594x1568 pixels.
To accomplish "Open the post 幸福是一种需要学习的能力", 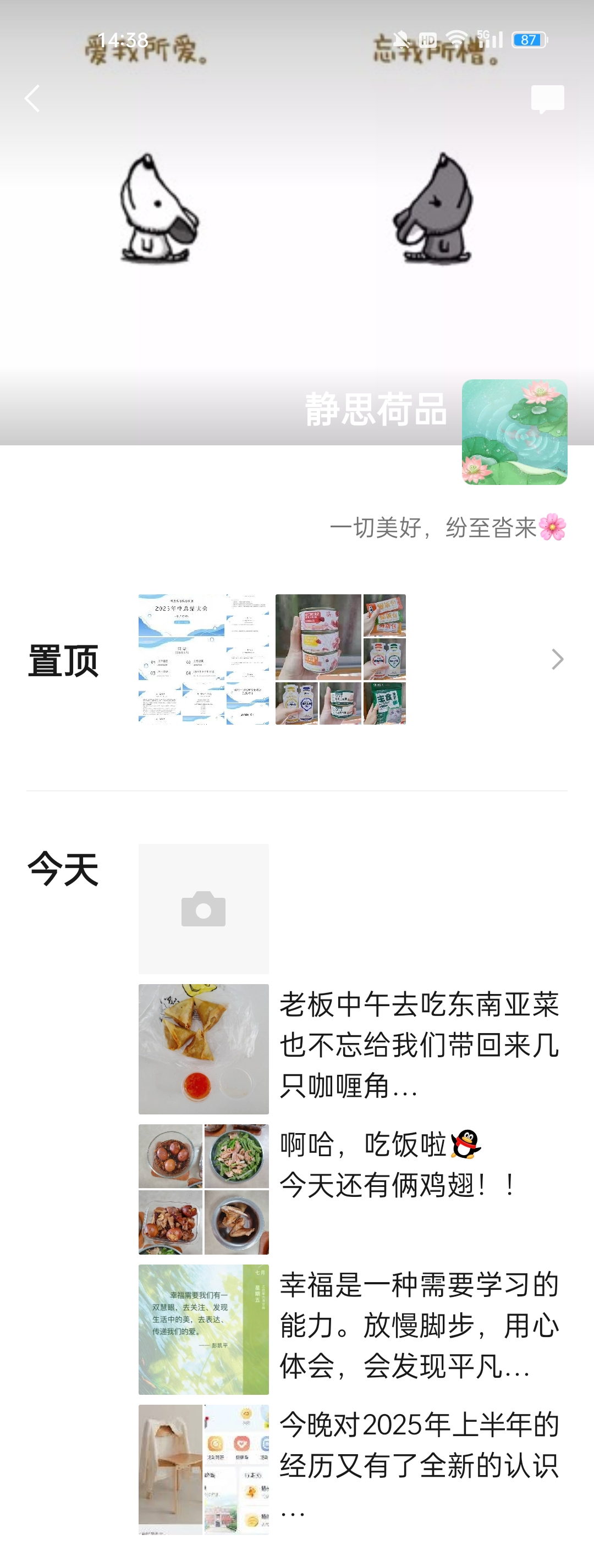I will [419, 1325].
